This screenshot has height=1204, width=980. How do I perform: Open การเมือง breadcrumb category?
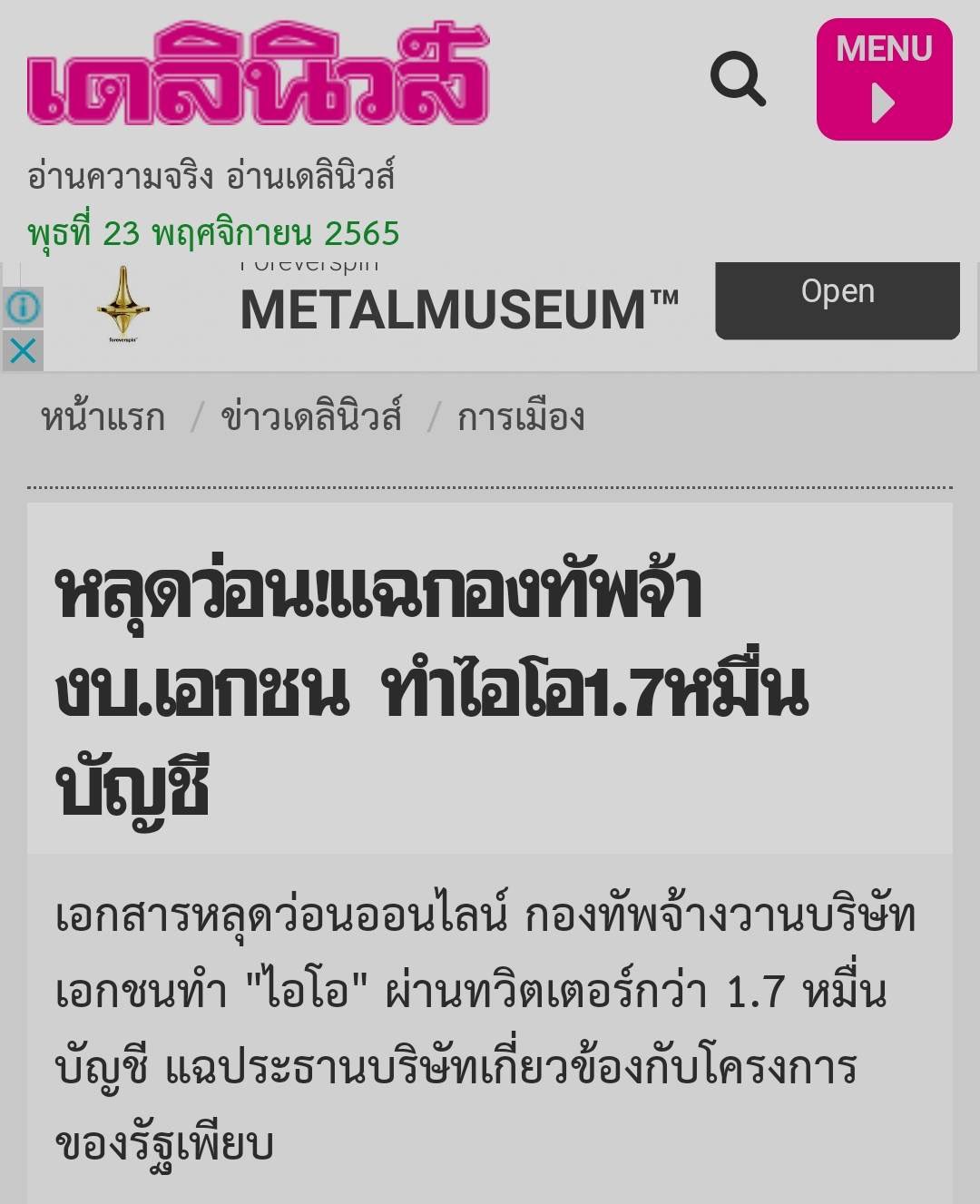click(x=521, y=418)
